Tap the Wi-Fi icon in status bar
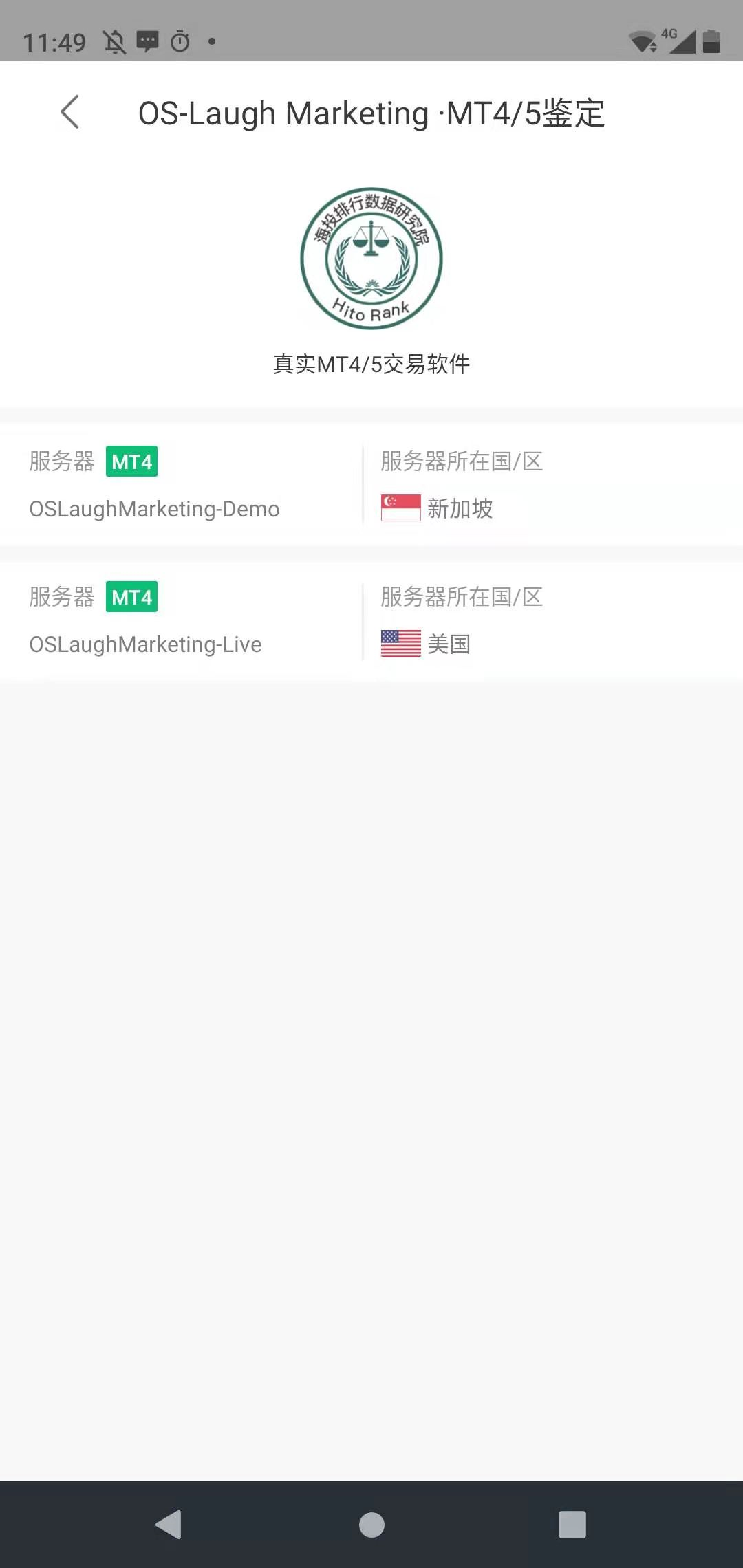This screenshot has height=1568, width=743. point(642,41)
